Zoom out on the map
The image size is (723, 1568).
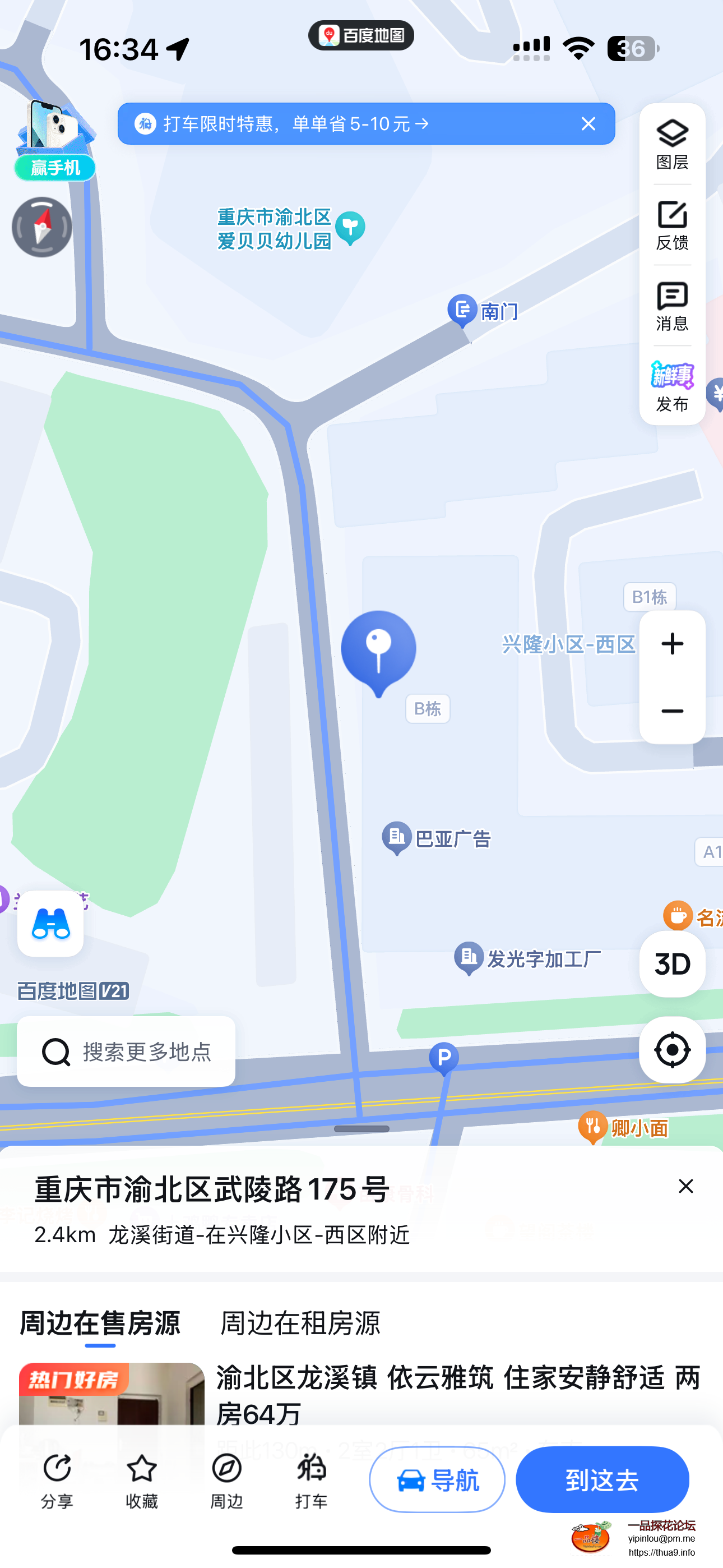coord(672,711)
